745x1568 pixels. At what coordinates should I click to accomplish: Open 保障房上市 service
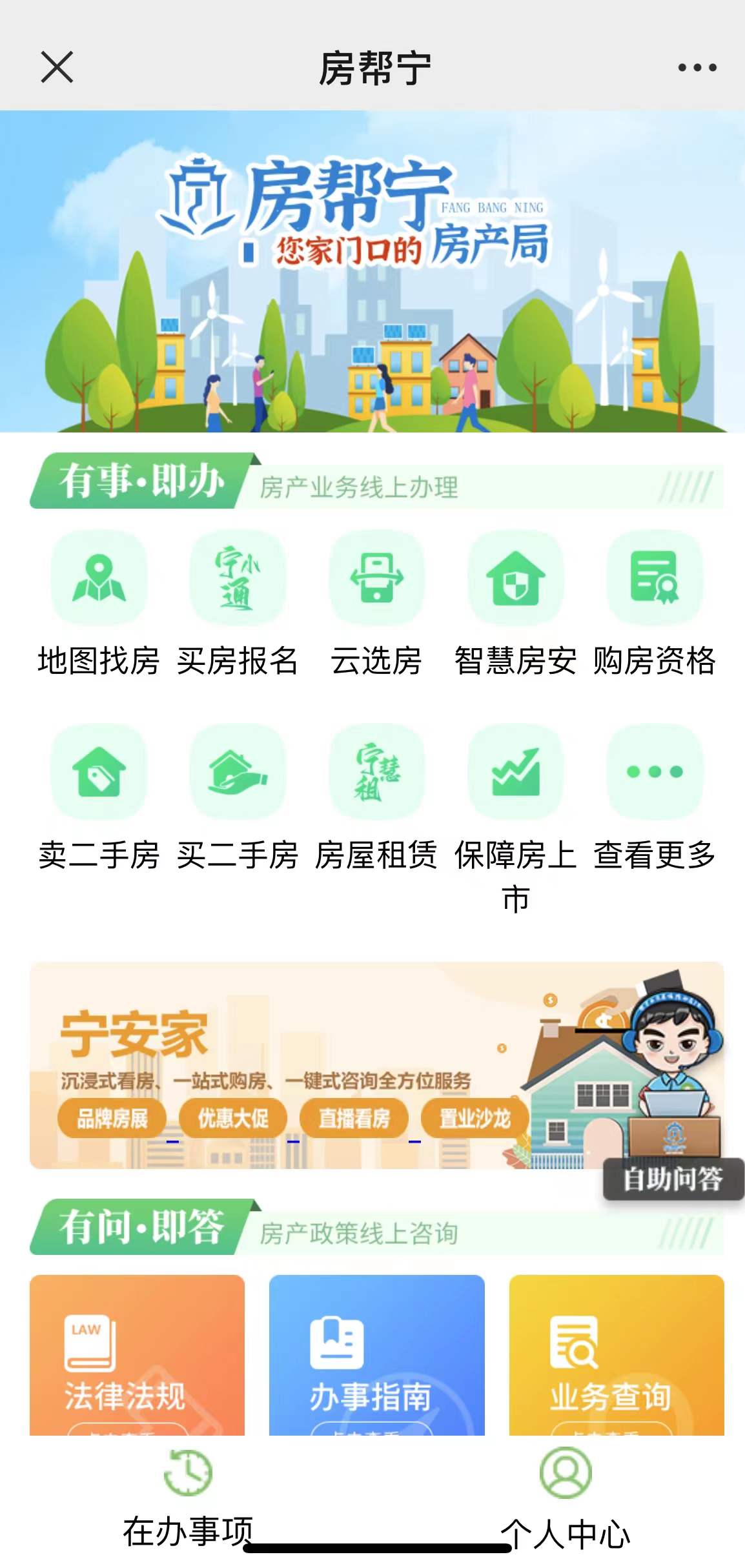(x=515, y=771)
